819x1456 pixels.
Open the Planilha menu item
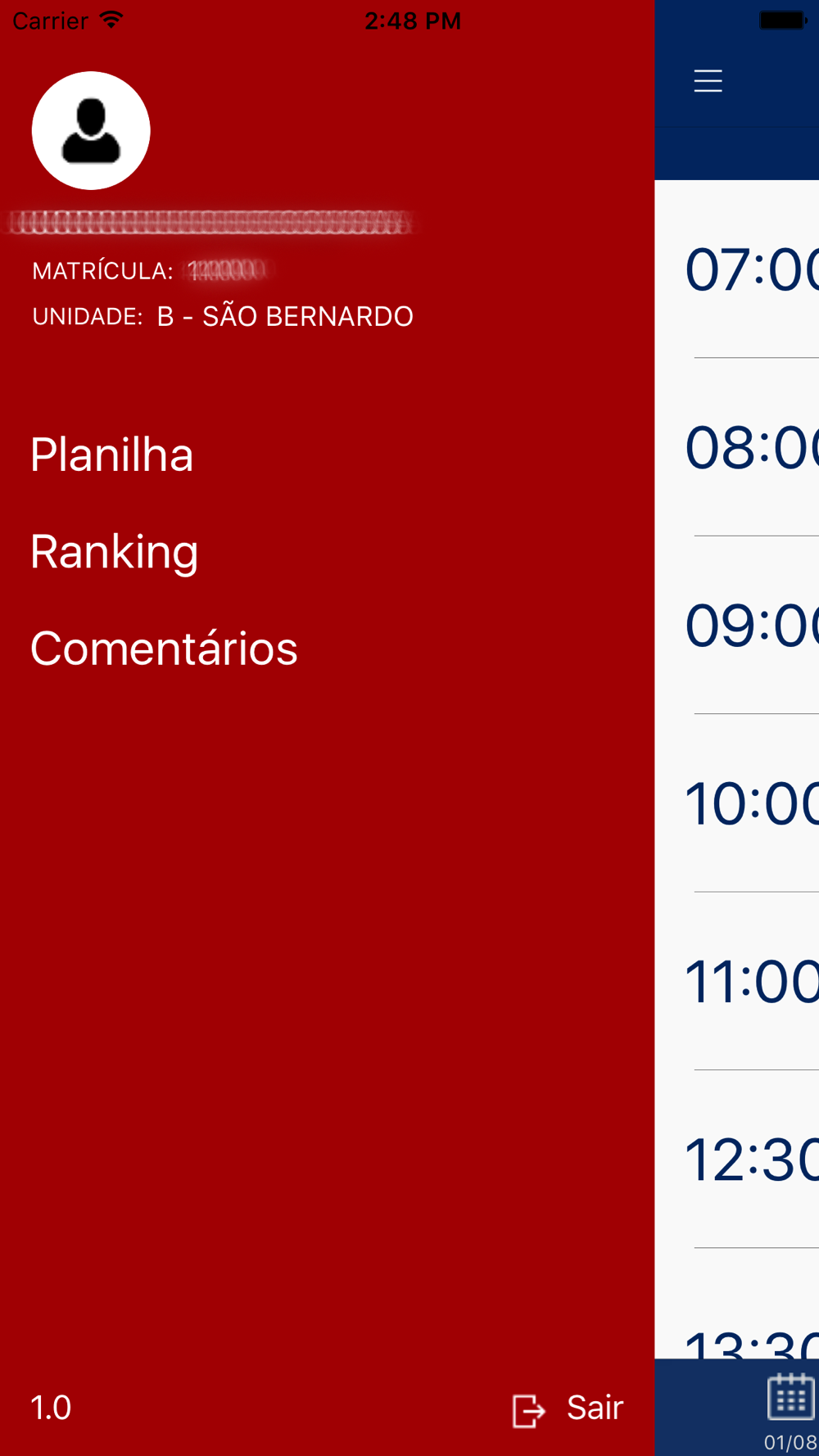(112, 455)
